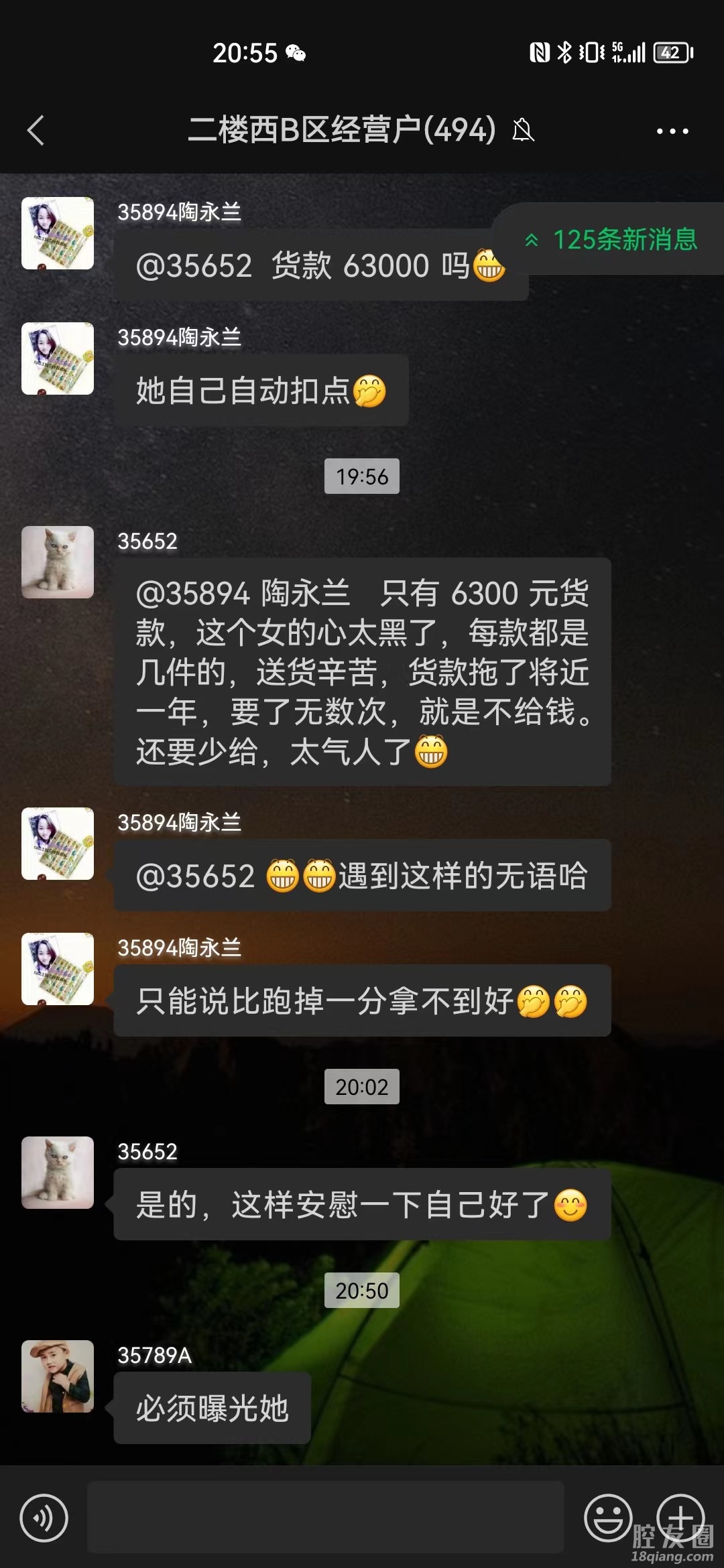The image size is (724, 1568).
Task: Switch to voice message input
Action: 44,1517
